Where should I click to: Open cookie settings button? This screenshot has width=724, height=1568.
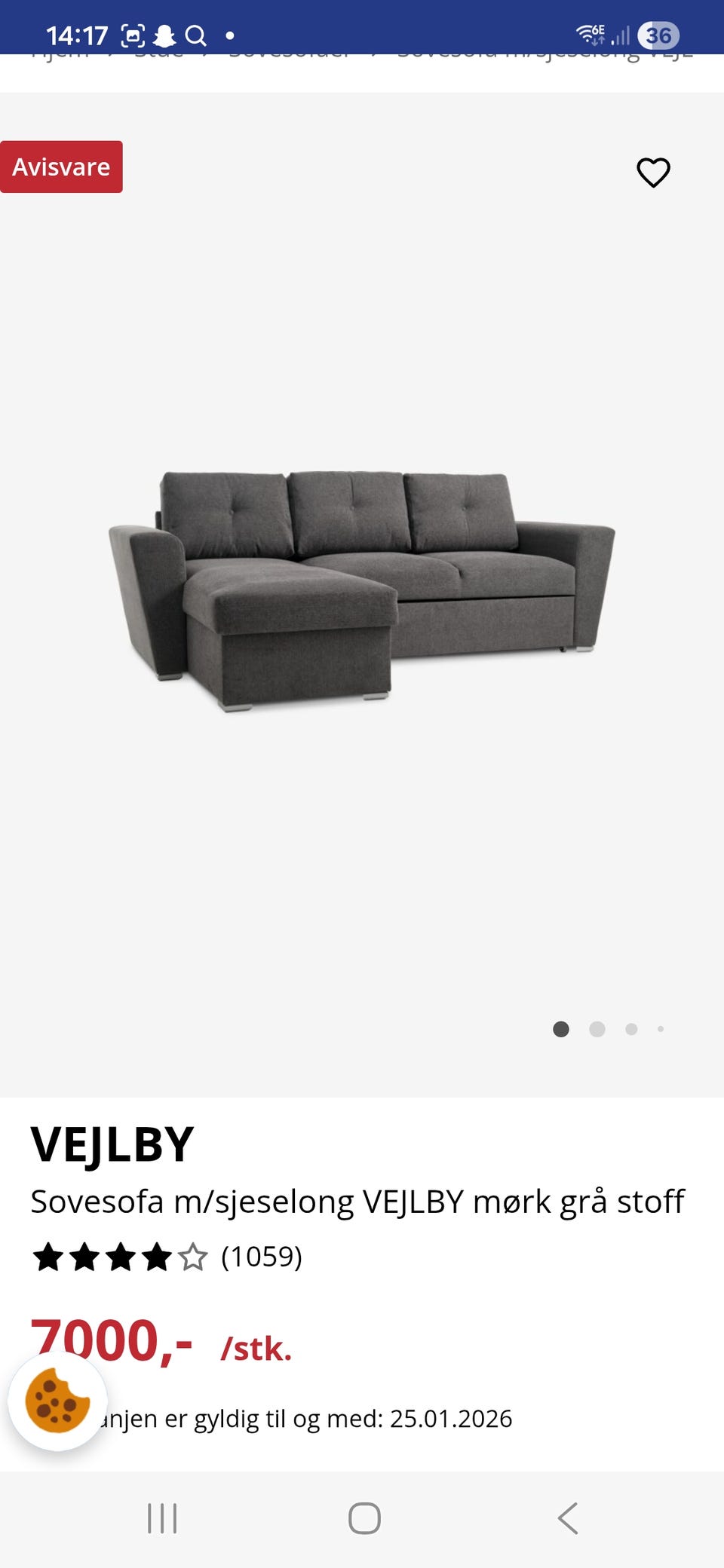[x=57, y=1401]
